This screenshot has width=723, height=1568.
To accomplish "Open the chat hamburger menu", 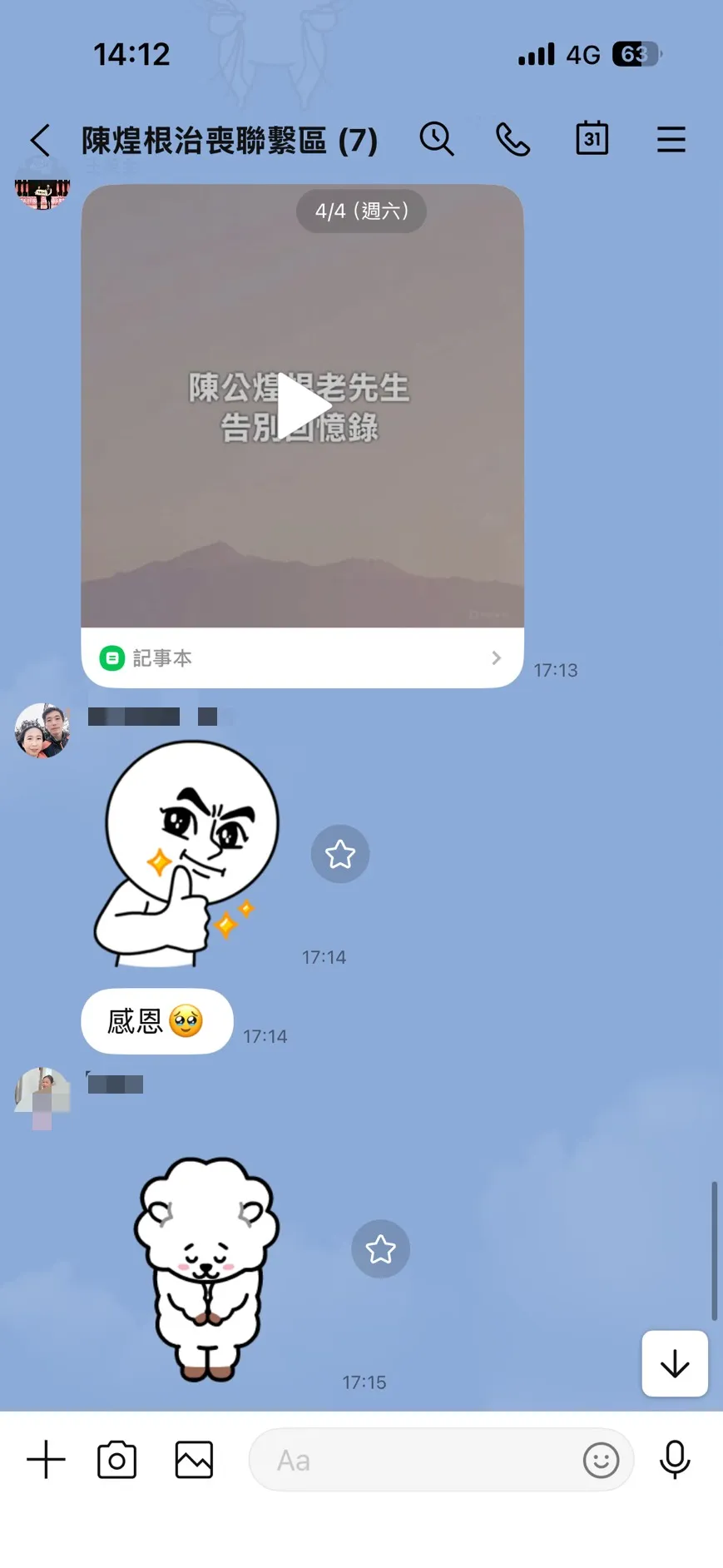I will pyautogui.click(x=671, y=139).
